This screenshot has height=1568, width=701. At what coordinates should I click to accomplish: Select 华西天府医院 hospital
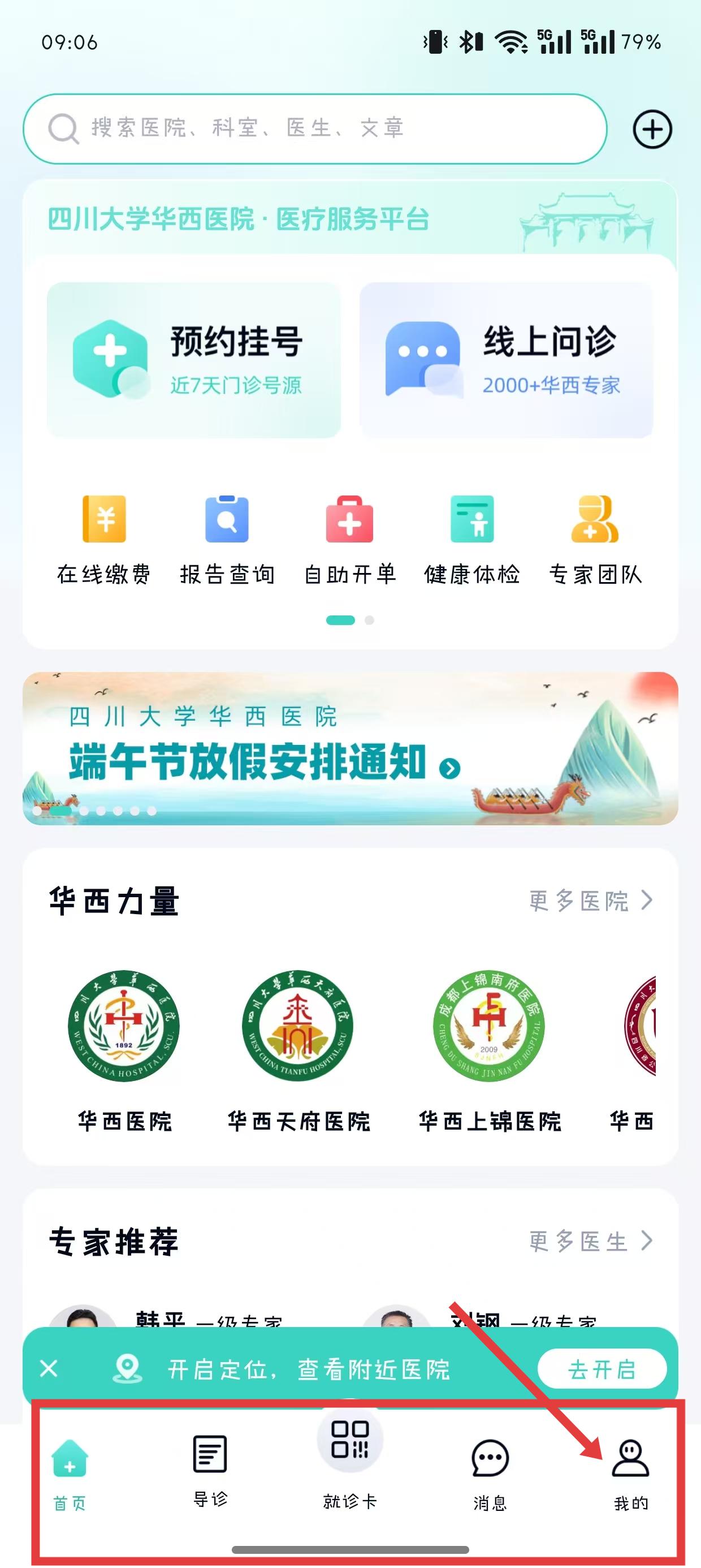click(298, 1048)
